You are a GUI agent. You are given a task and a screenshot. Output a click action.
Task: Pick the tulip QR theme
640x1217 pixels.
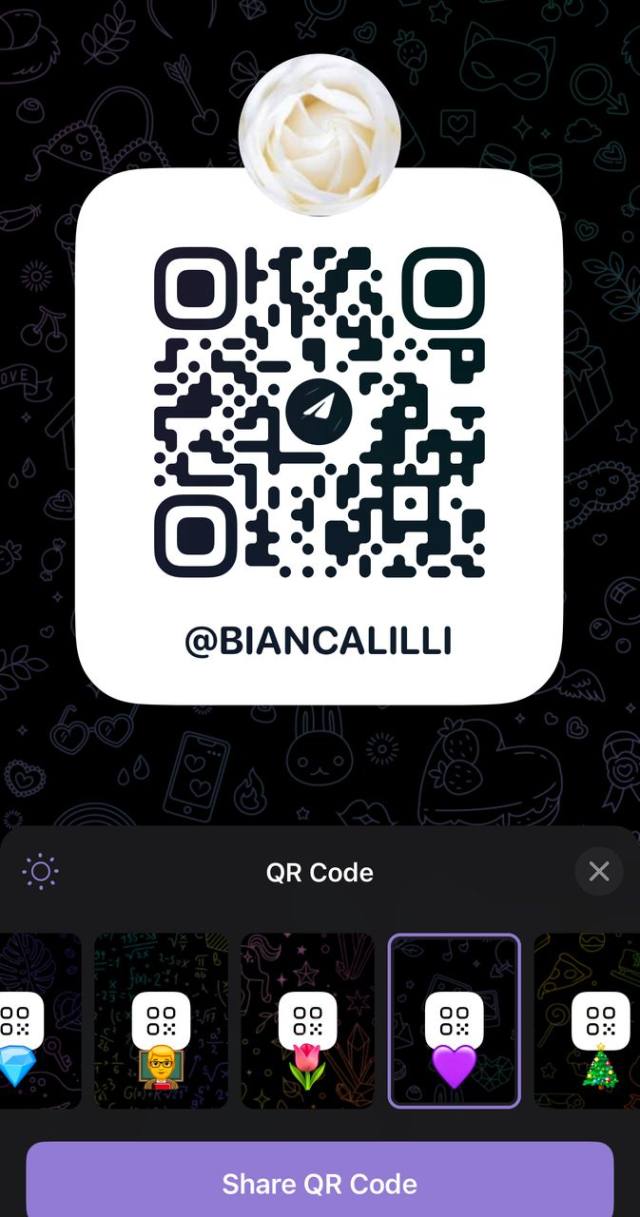pyautogui.click(x=308, y=1021)
